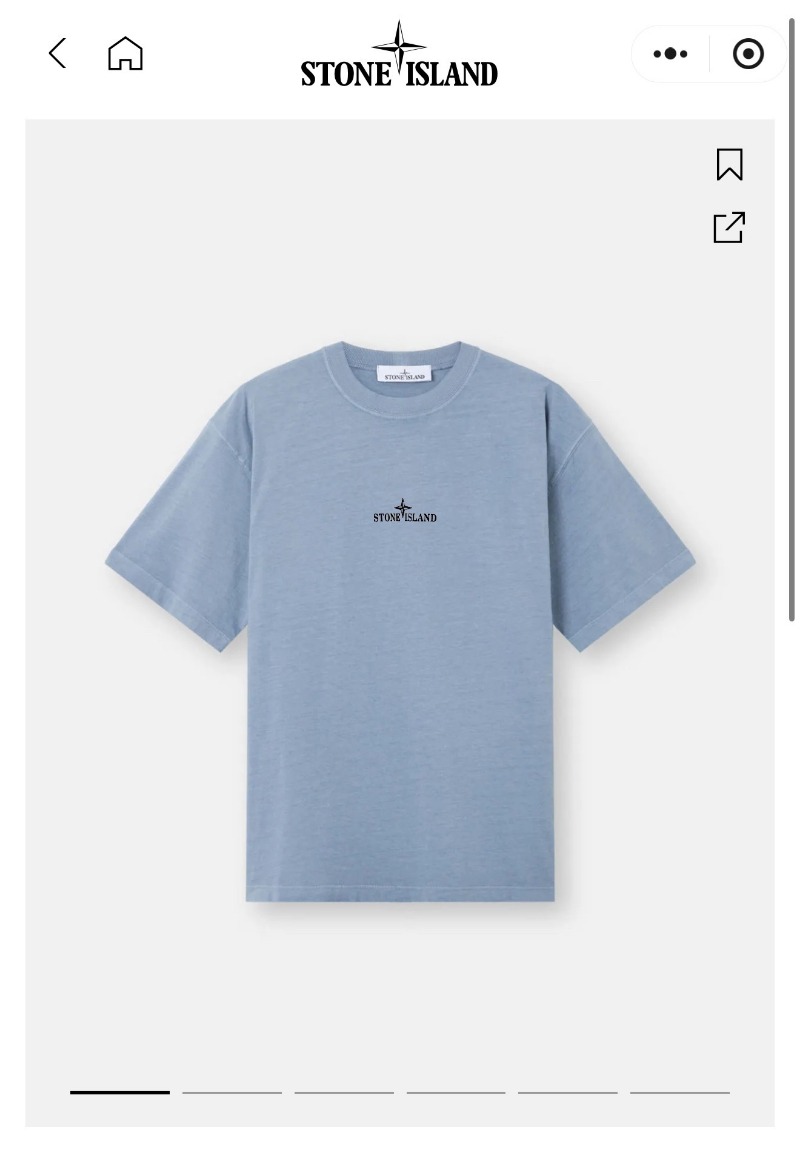Screen dimensions: 800x1155
Task: Go back to the previous page
Action: (x=57, y=53)
